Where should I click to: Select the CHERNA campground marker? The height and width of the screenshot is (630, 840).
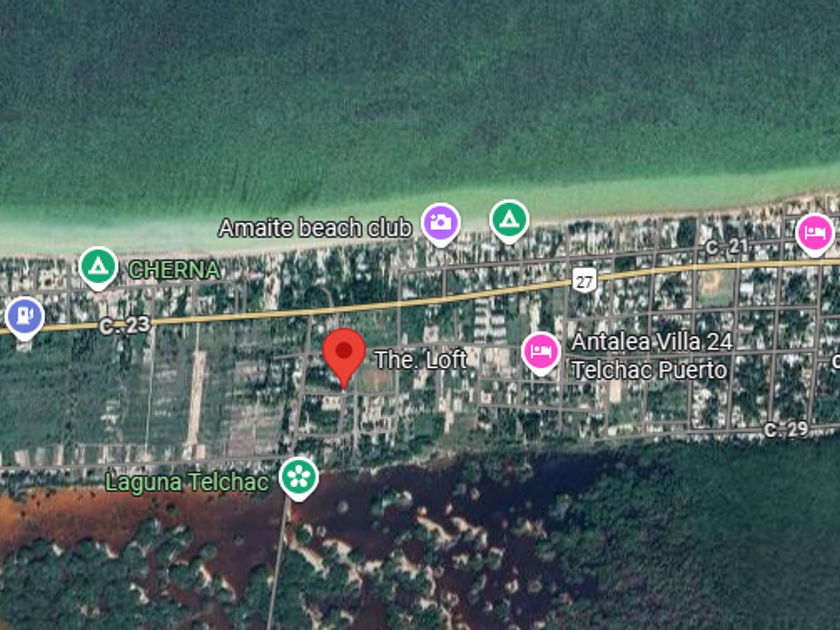click(98, 268)
